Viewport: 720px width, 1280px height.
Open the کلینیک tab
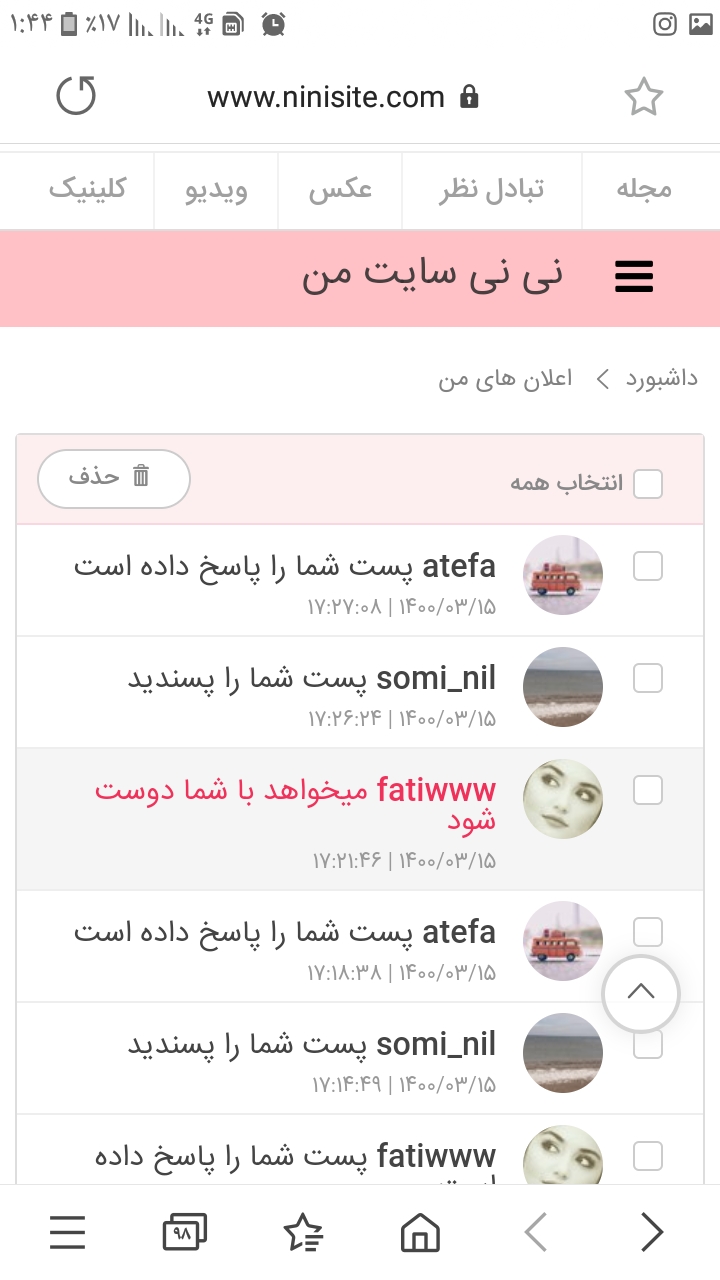[x=87, y=190]
